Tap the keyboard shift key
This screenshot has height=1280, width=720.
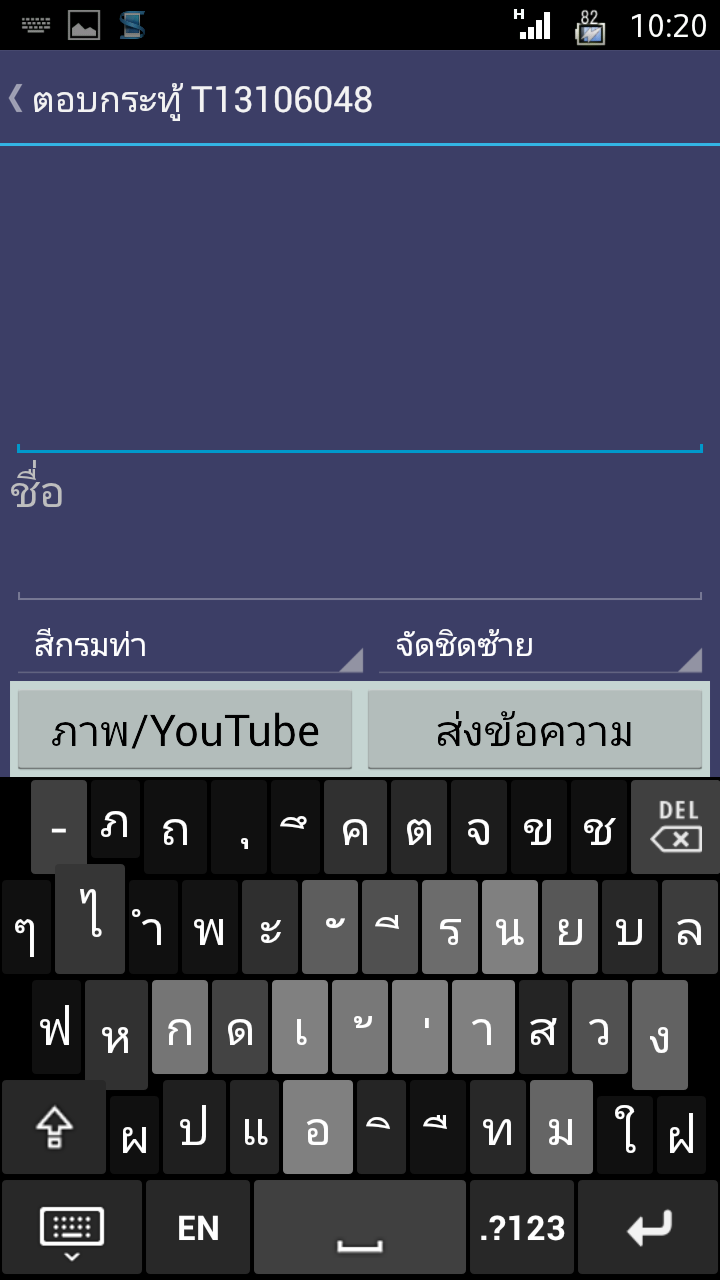point(54,1127)
